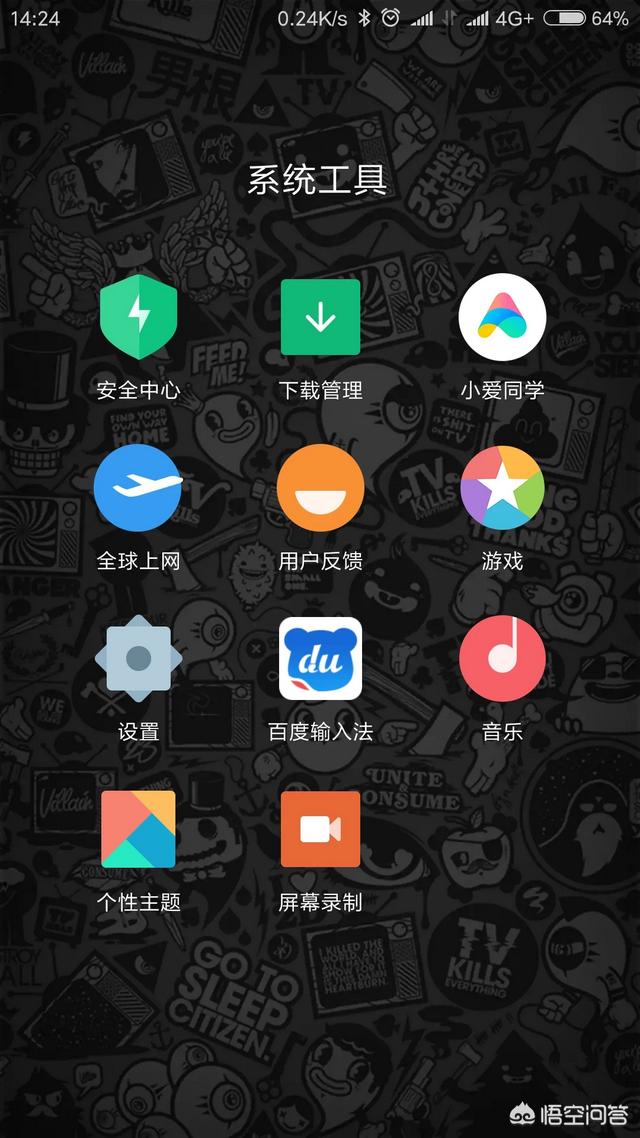This screenshot has height=1138, width=640.
Task: Start the 屏幕录制 screen recorder
Action: point(320,829)
